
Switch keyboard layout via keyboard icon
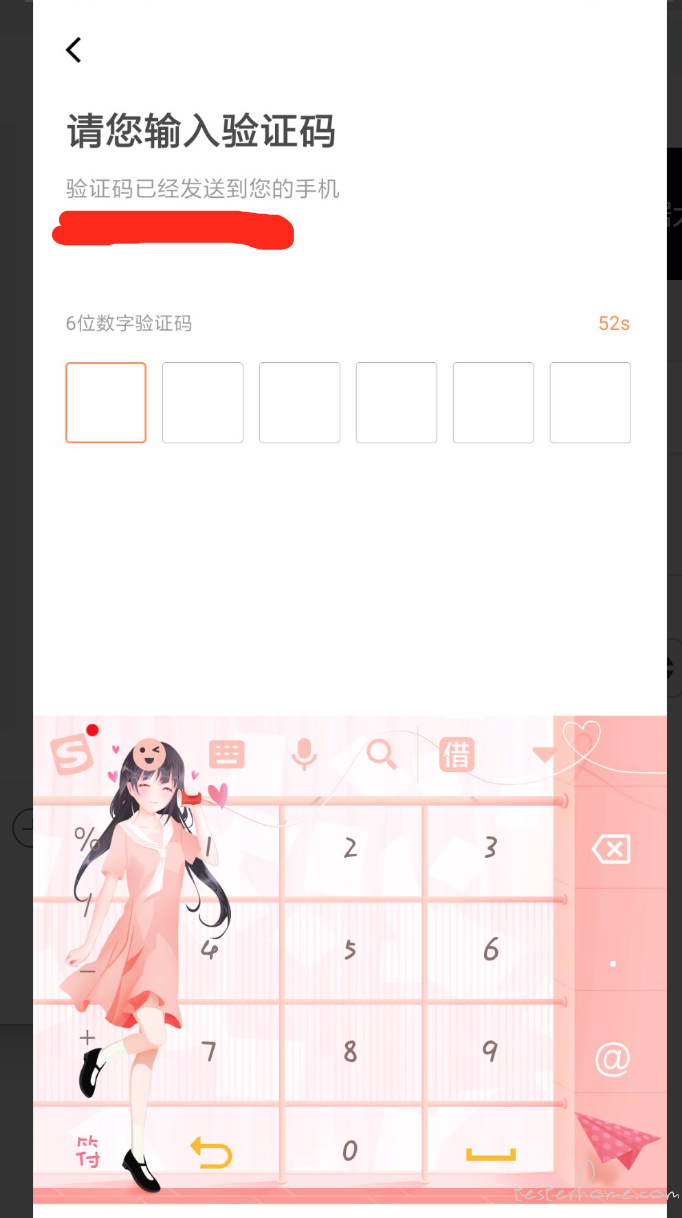click(x=227, y=754)
